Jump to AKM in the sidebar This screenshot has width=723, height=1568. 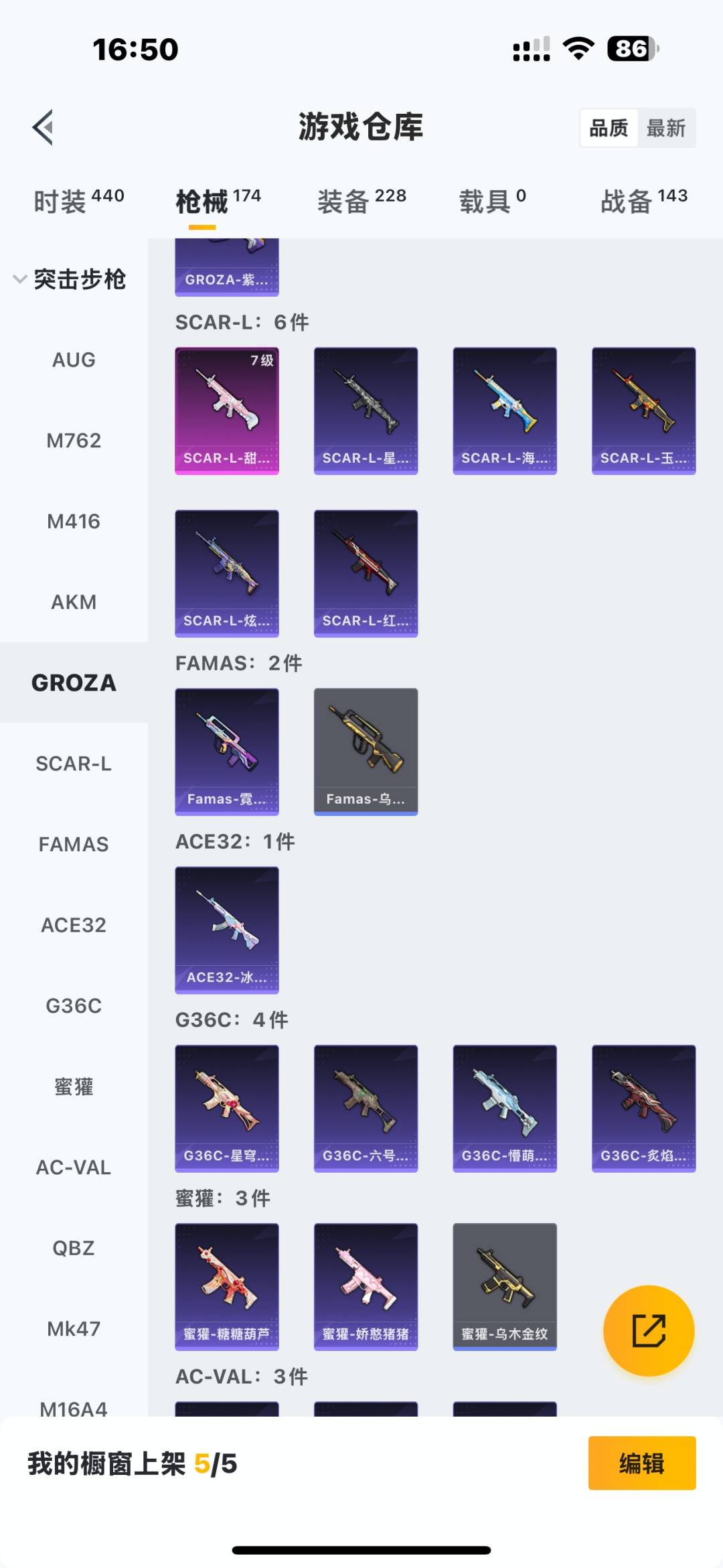(74, 602)
